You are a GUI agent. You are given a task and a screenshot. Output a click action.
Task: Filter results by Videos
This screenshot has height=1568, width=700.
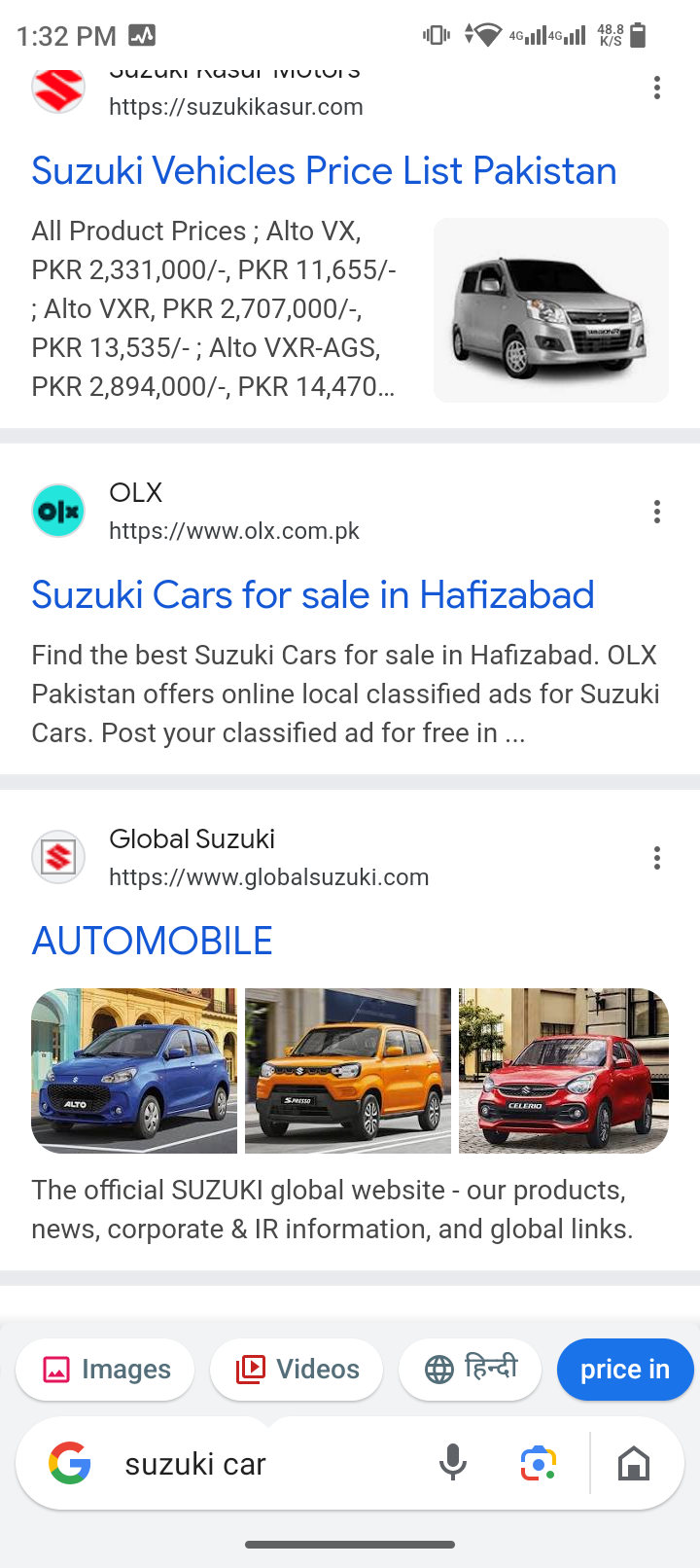point(297,1370)
